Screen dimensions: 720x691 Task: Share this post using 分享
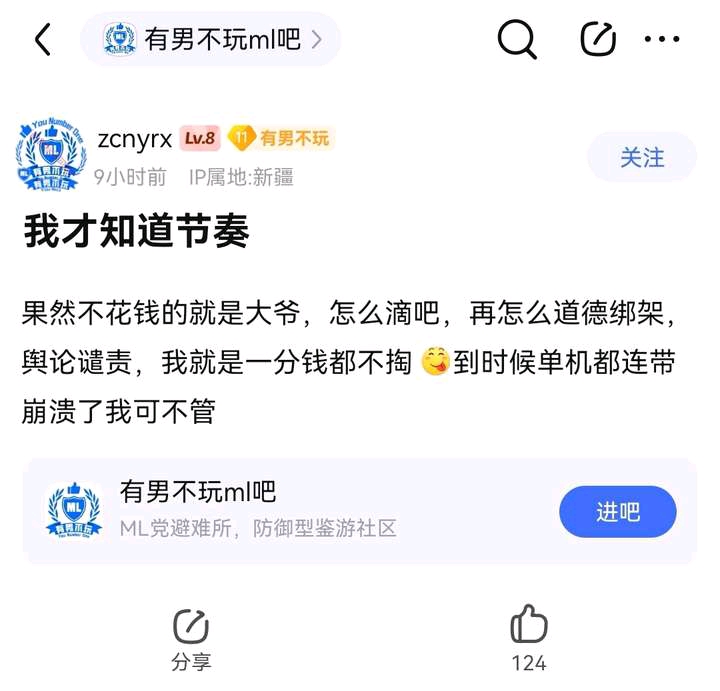191,638
